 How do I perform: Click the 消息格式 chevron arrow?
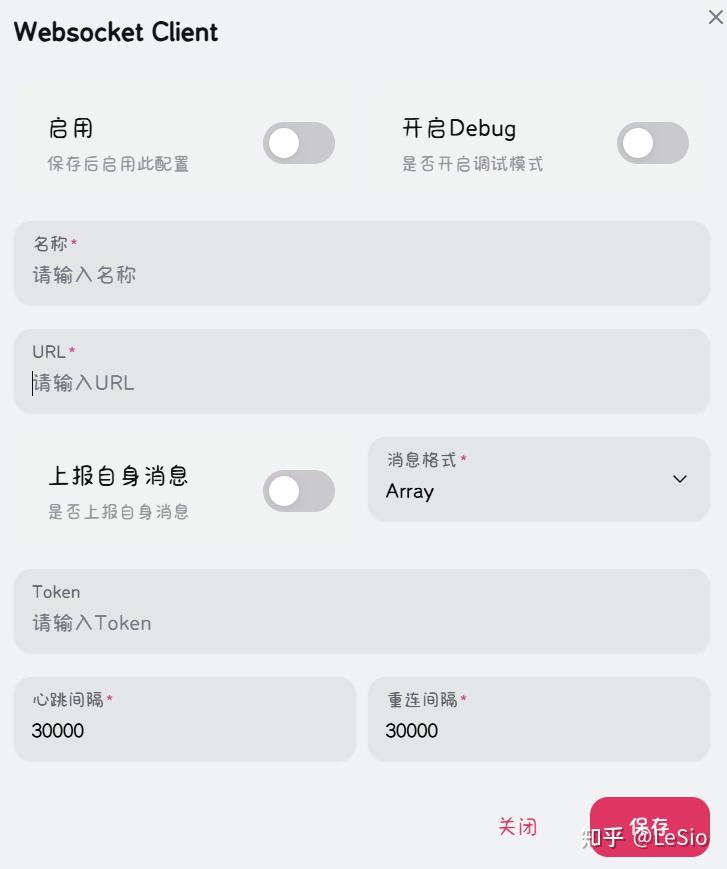coord(679,479)
